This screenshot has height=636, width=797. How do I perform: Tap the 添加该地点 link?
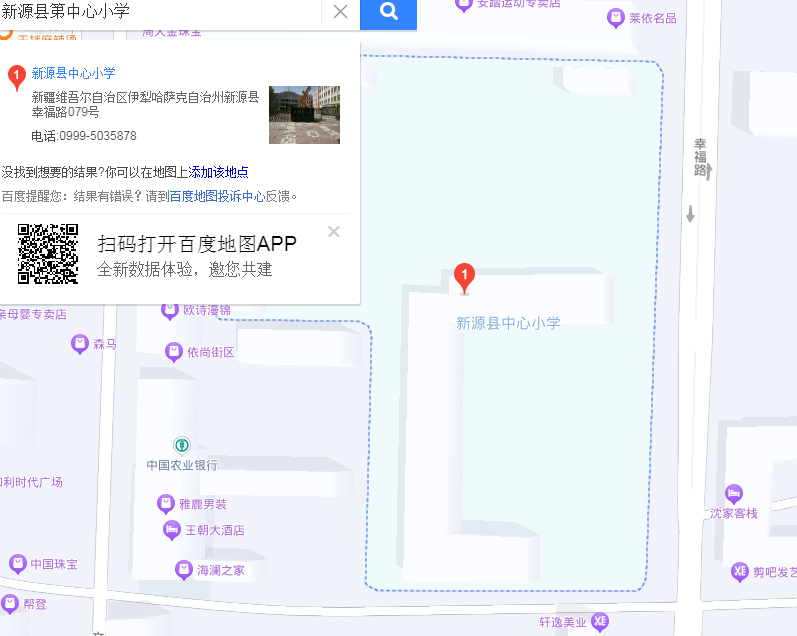tap(219, 172)
